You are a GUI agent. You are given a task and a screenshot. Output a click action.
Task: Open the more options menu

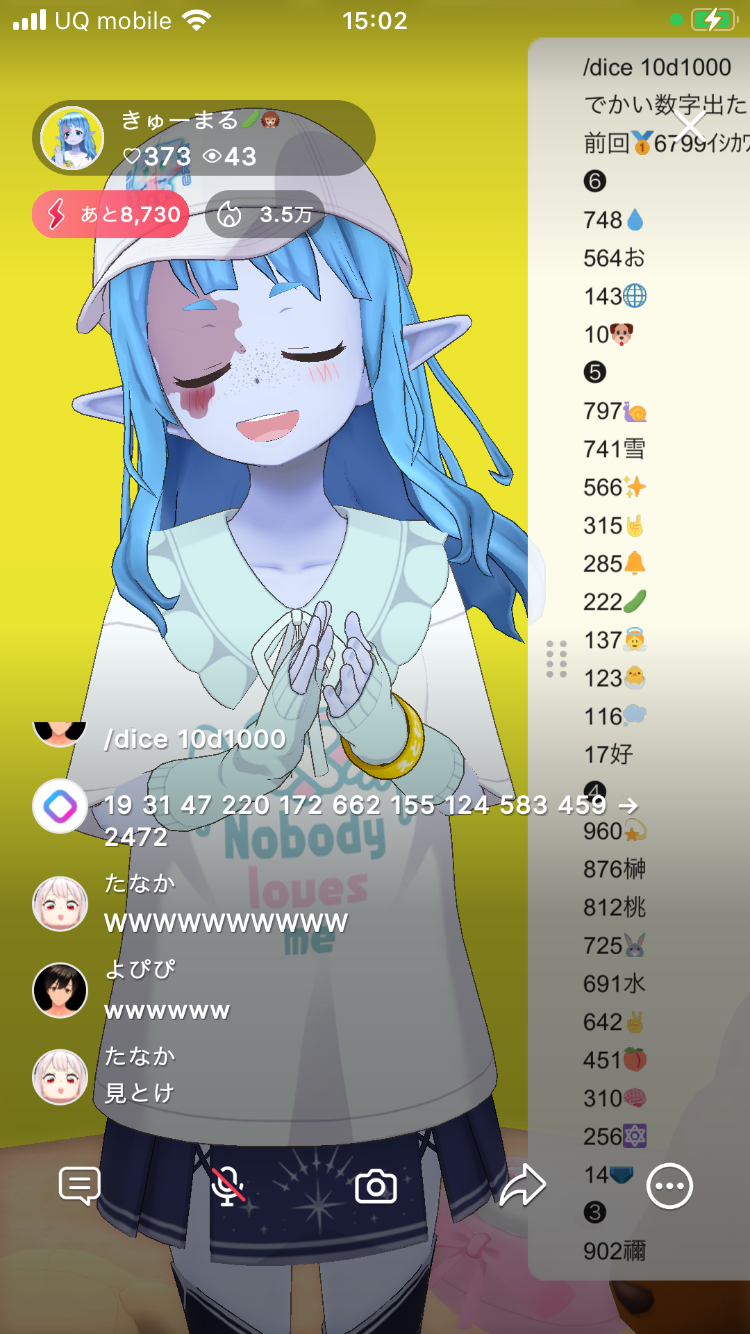coord(669,1187)
